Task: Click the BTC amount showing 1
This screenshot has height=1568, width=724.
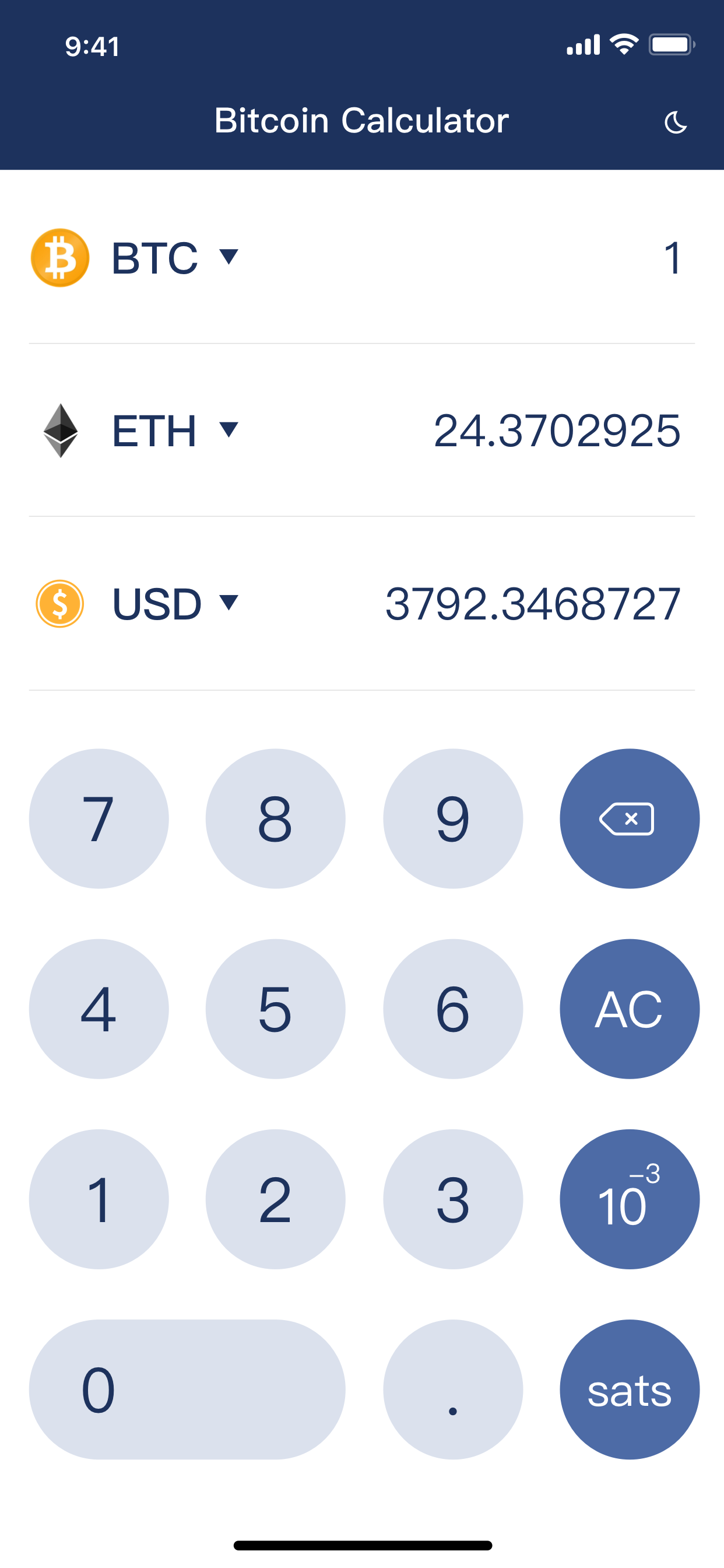Action: (x=673, y=257)
